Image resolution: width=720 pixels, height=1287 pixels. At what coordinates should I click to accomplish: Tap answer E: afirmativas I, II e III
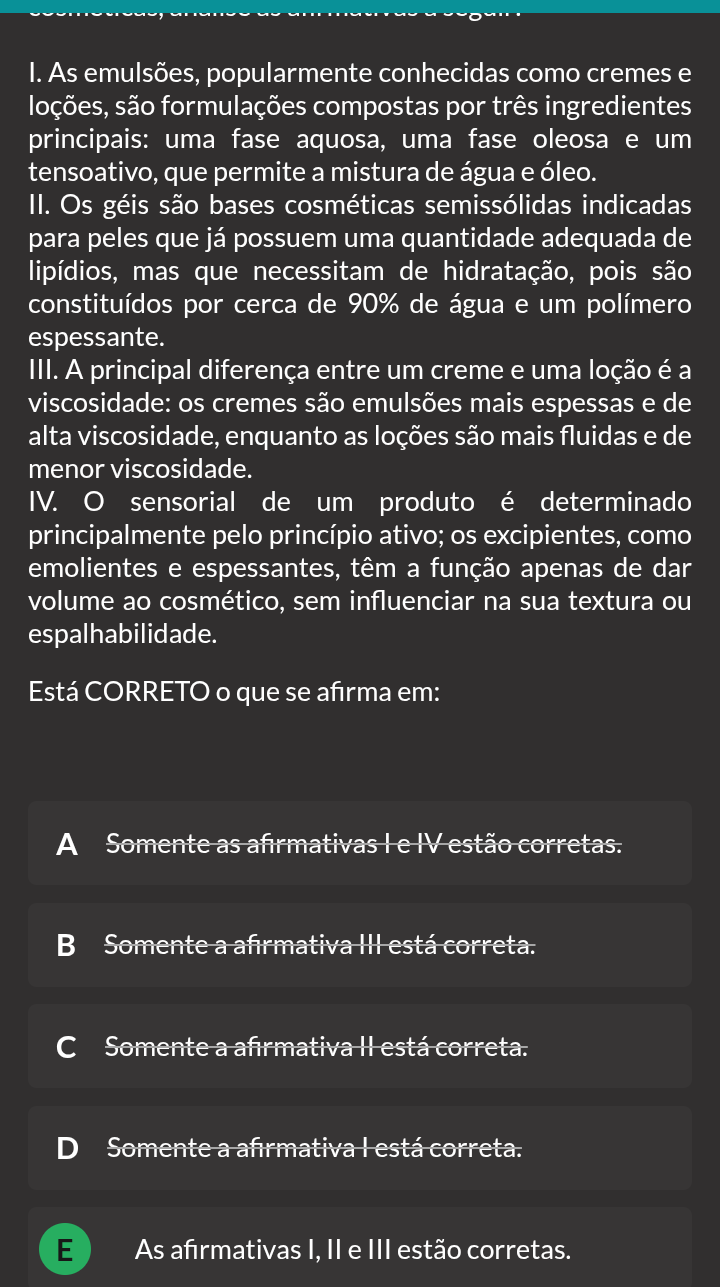[x=360, y=1249]
